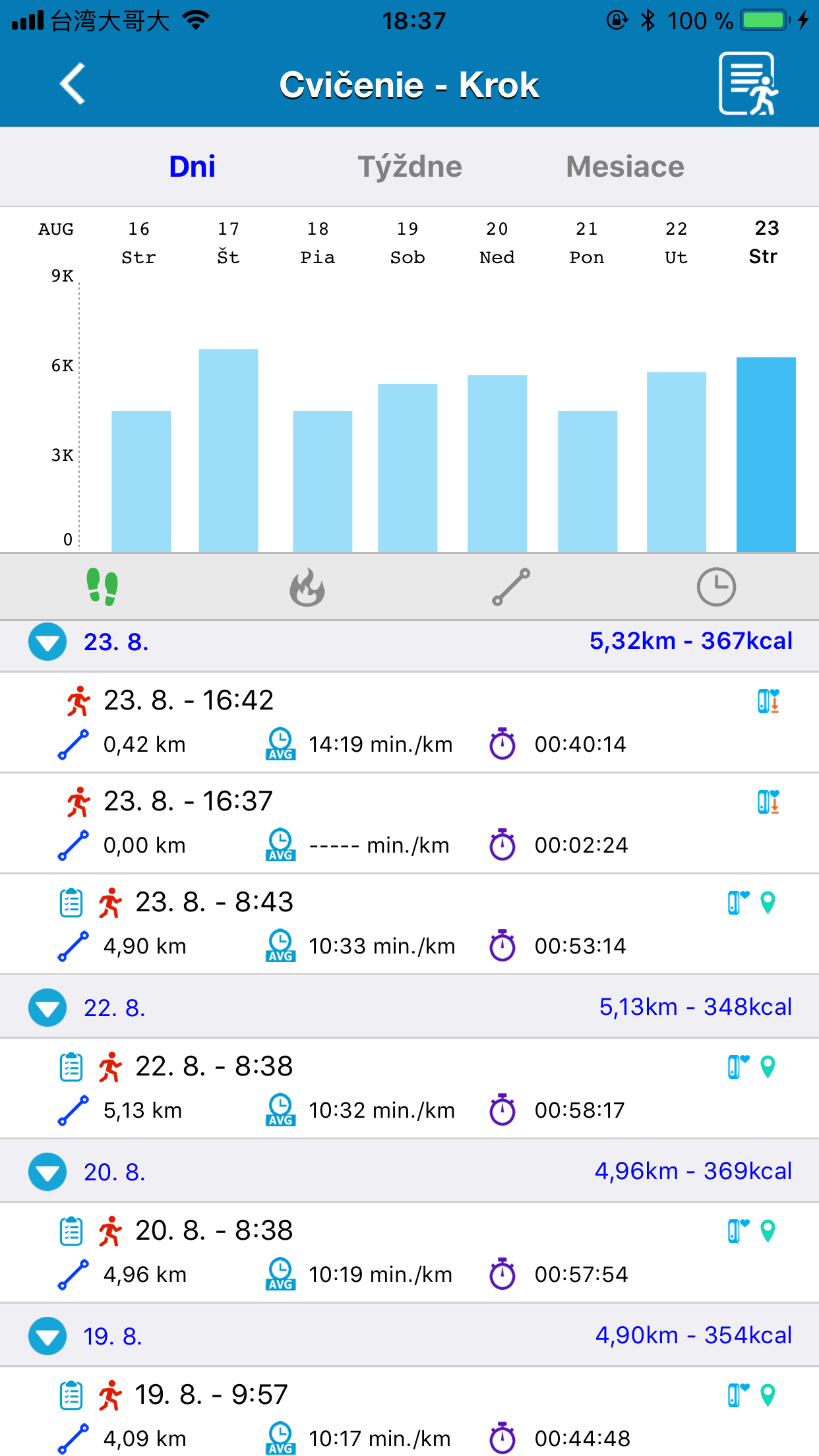Collapse the 20. 8. day section

[x=47, y=1172]
